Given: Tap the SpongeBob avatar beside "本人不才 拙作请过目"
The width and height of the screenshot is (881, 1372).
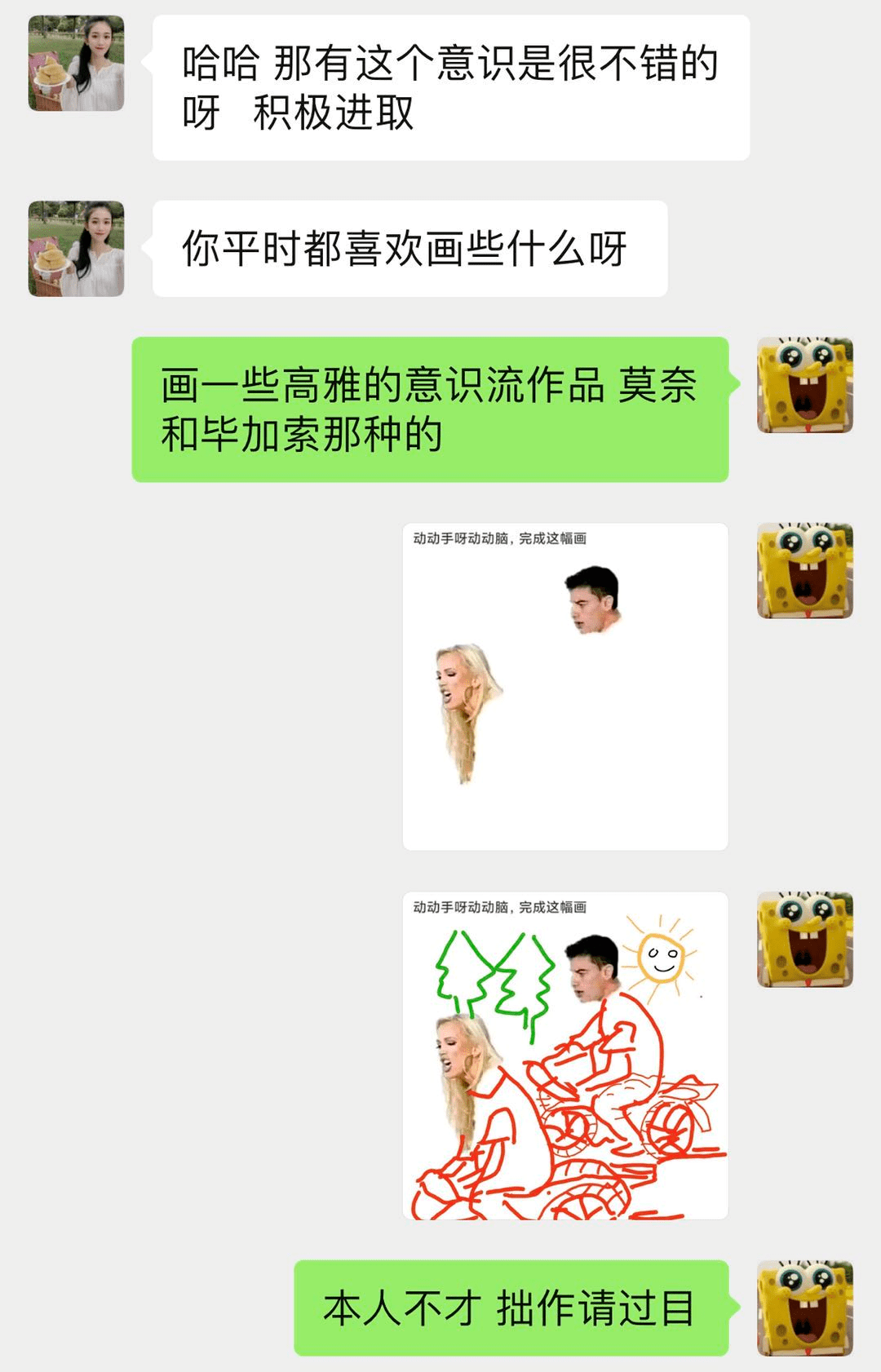Looking at the screenshot, I should 804,1308.
